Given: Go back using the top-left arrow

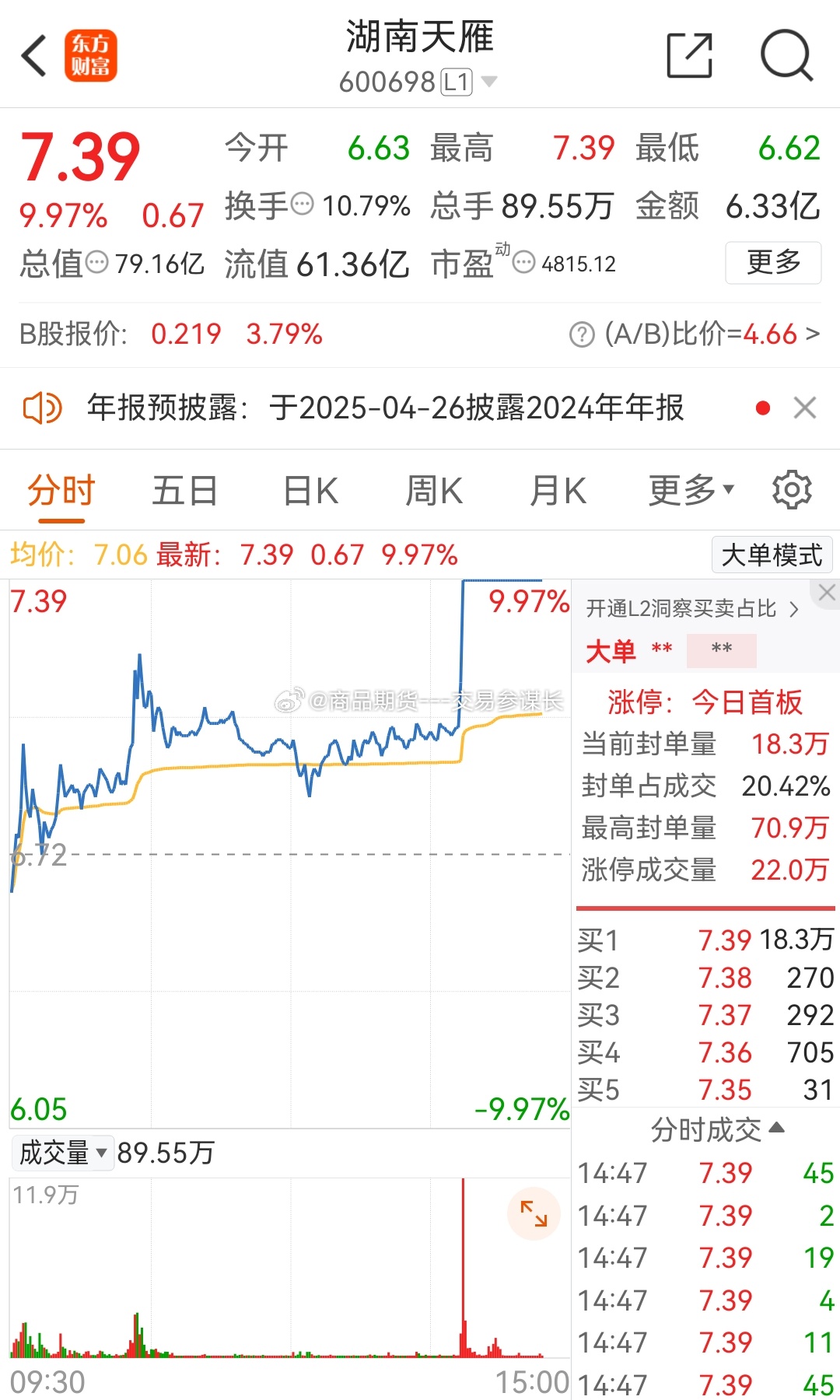Looking at the screenshot, I should [x=34, y=56].
